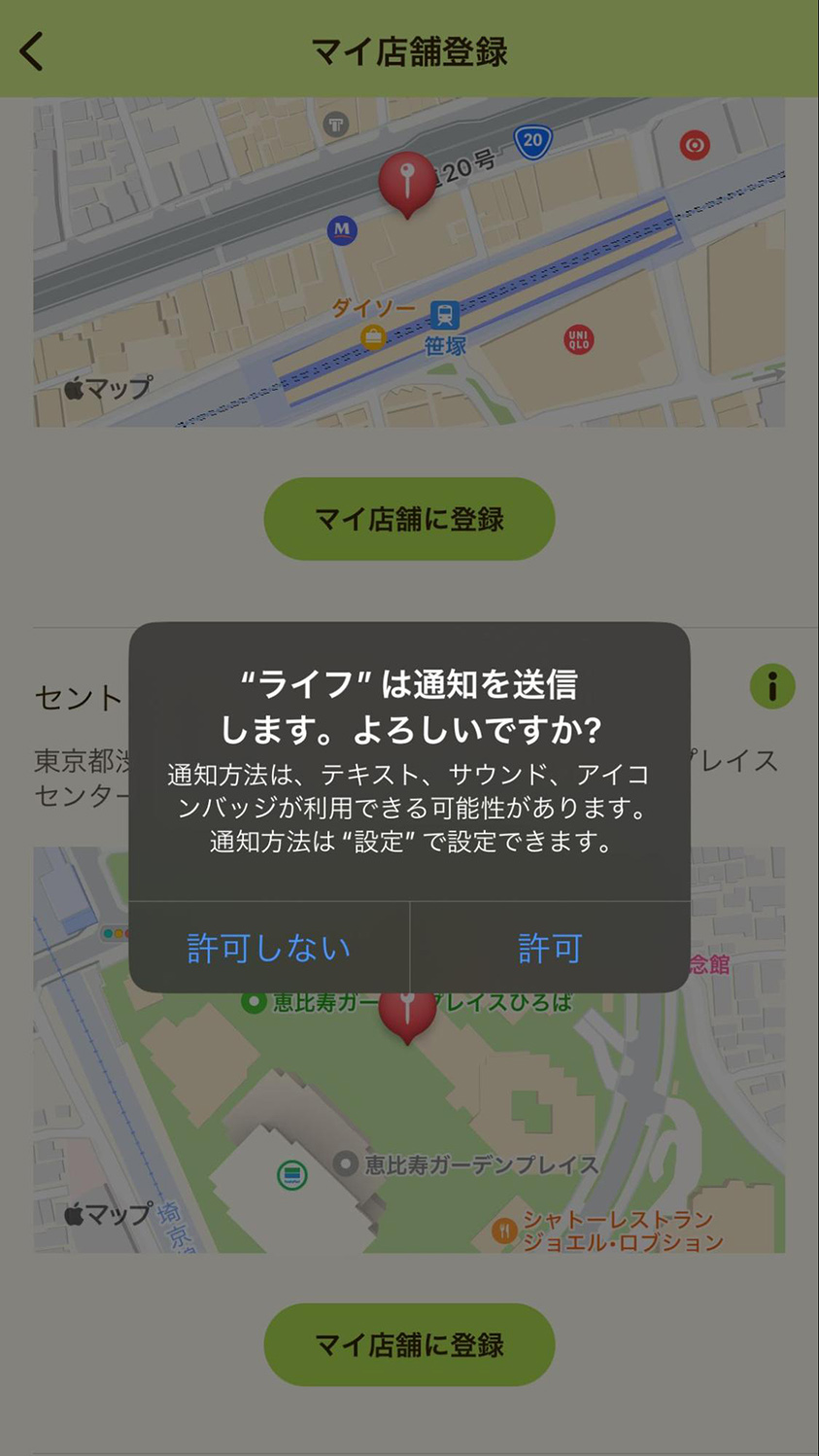
Task: Go back using the top-left arrow
Action: 32,52
